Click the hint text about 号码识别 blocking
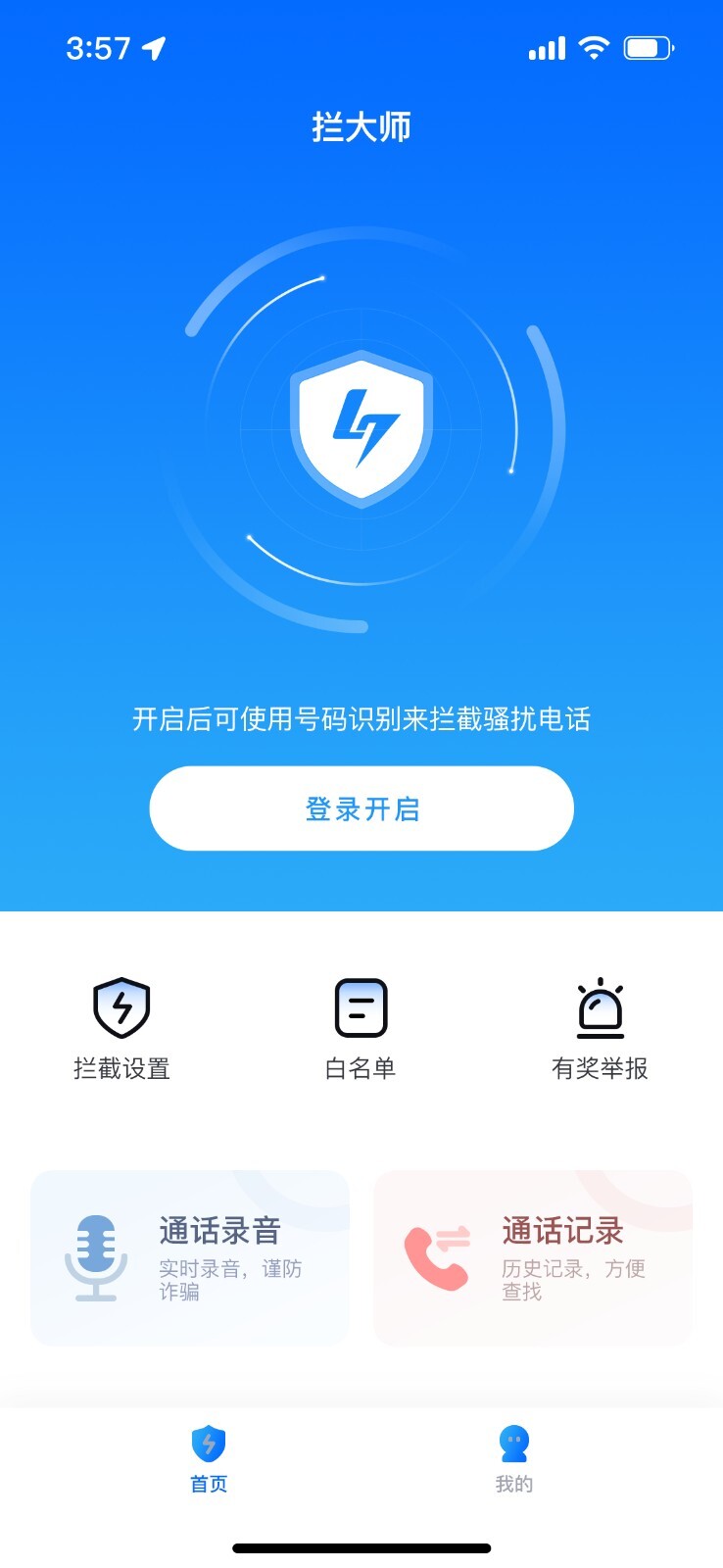The height and width of the screenshot is (1568, 723). click(361, 718)
